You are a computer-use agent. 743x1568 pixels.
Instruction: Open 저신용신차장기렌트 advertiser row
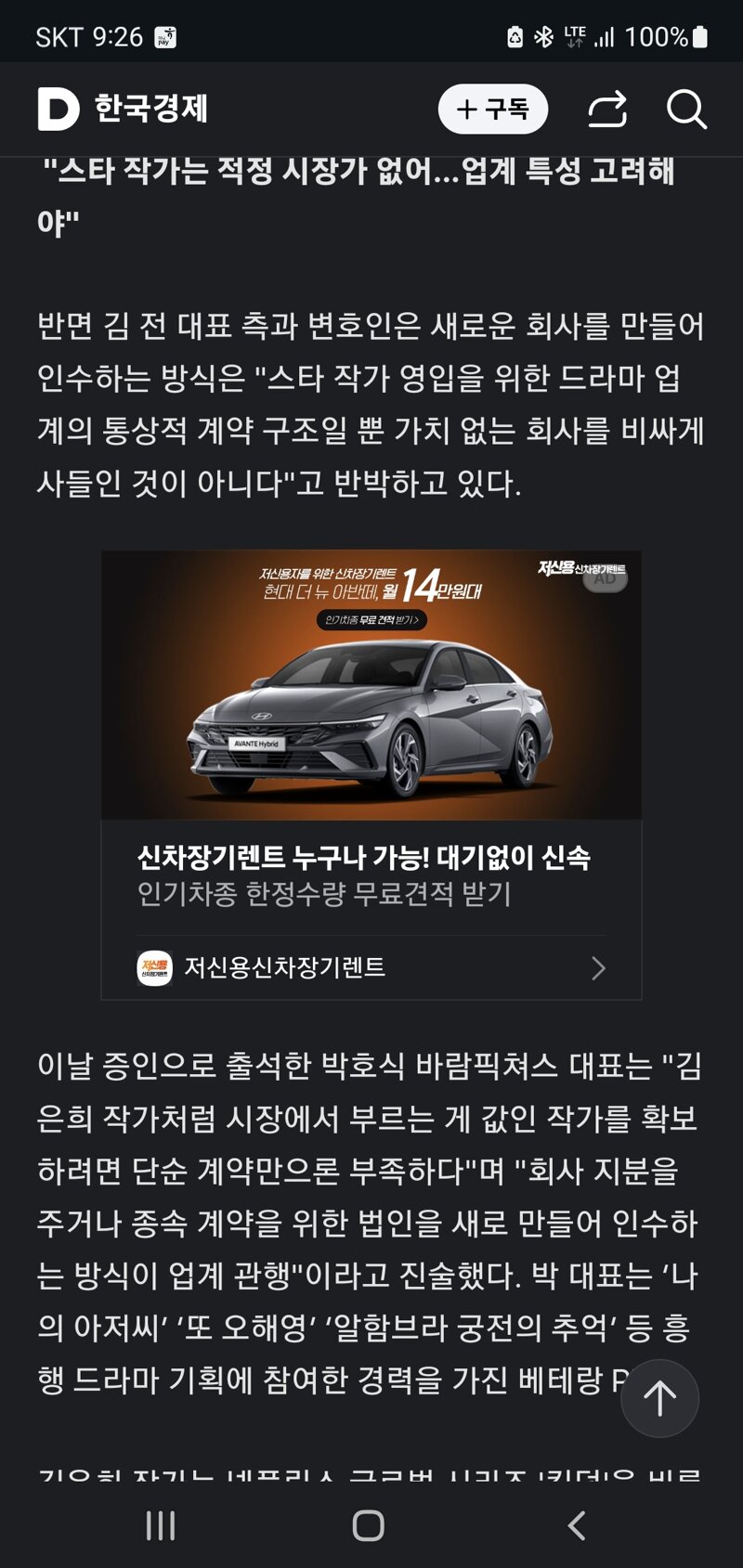[371, 967]
